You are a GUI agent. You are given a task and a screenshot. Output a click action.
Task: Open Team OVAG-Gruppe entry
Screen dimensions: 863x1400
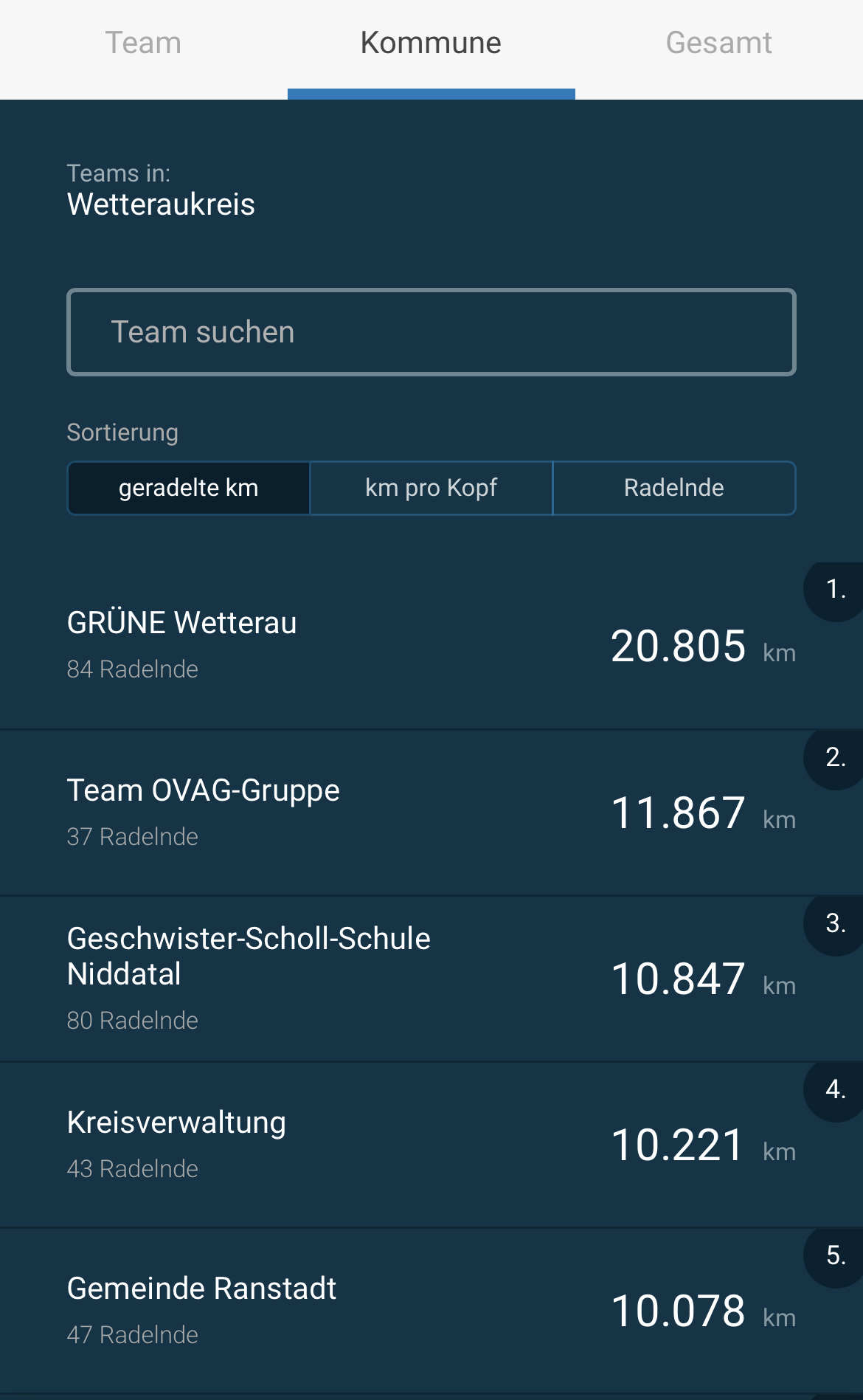431,813
